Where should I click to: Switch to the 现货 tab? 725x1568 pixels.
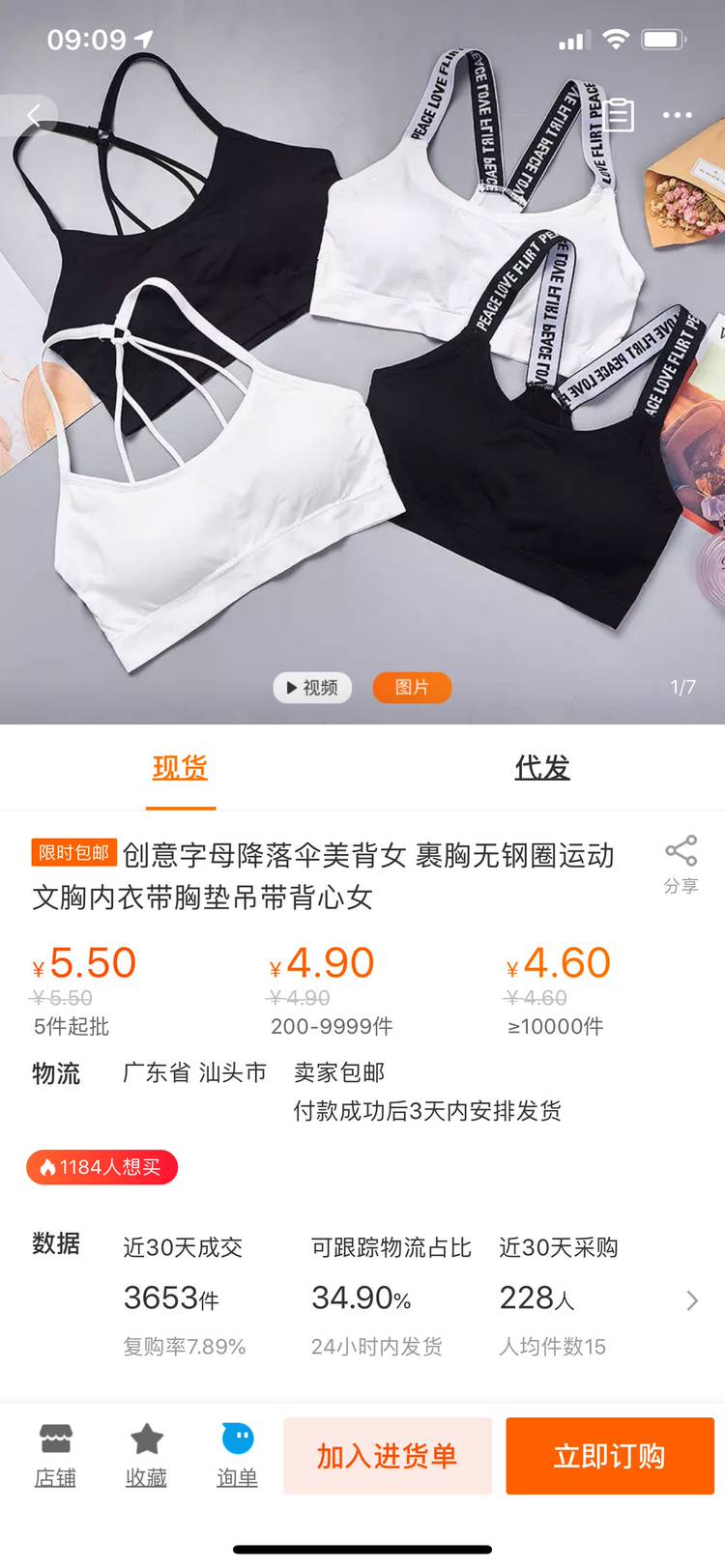coord(180,768)
